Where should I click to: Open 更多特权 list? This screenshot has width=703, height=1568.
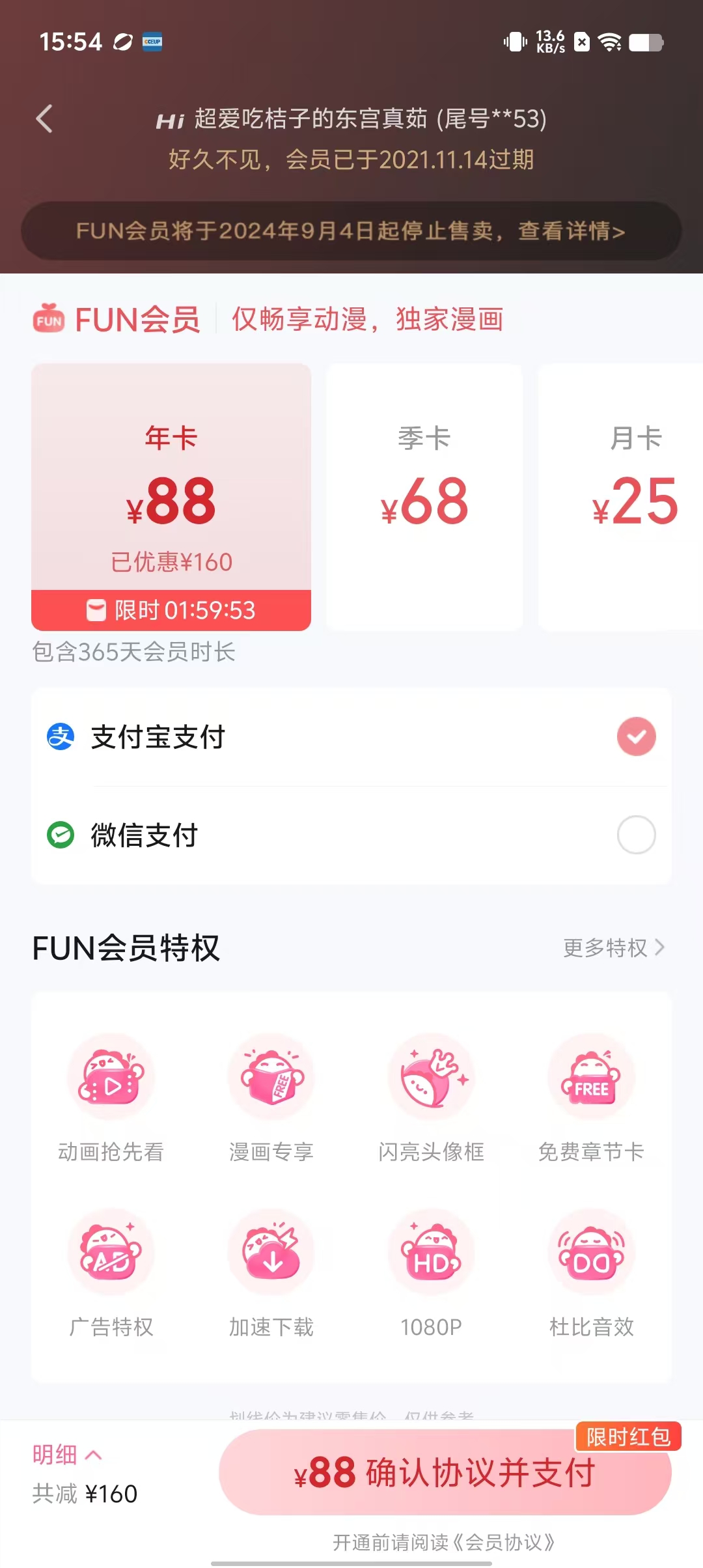(613, 948)
